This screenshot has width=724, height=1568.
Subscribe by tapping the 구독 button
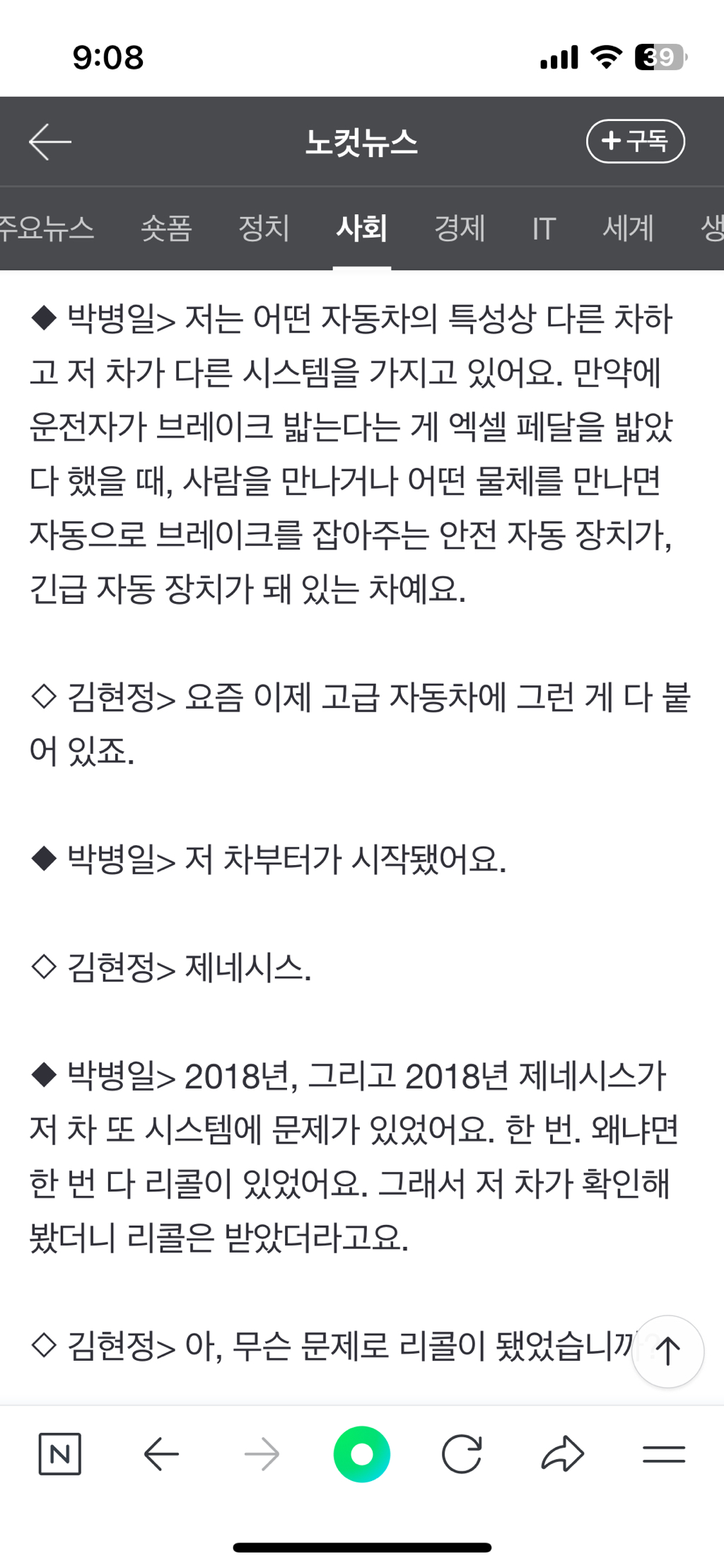pyautogui.click(x=635, y=141)
